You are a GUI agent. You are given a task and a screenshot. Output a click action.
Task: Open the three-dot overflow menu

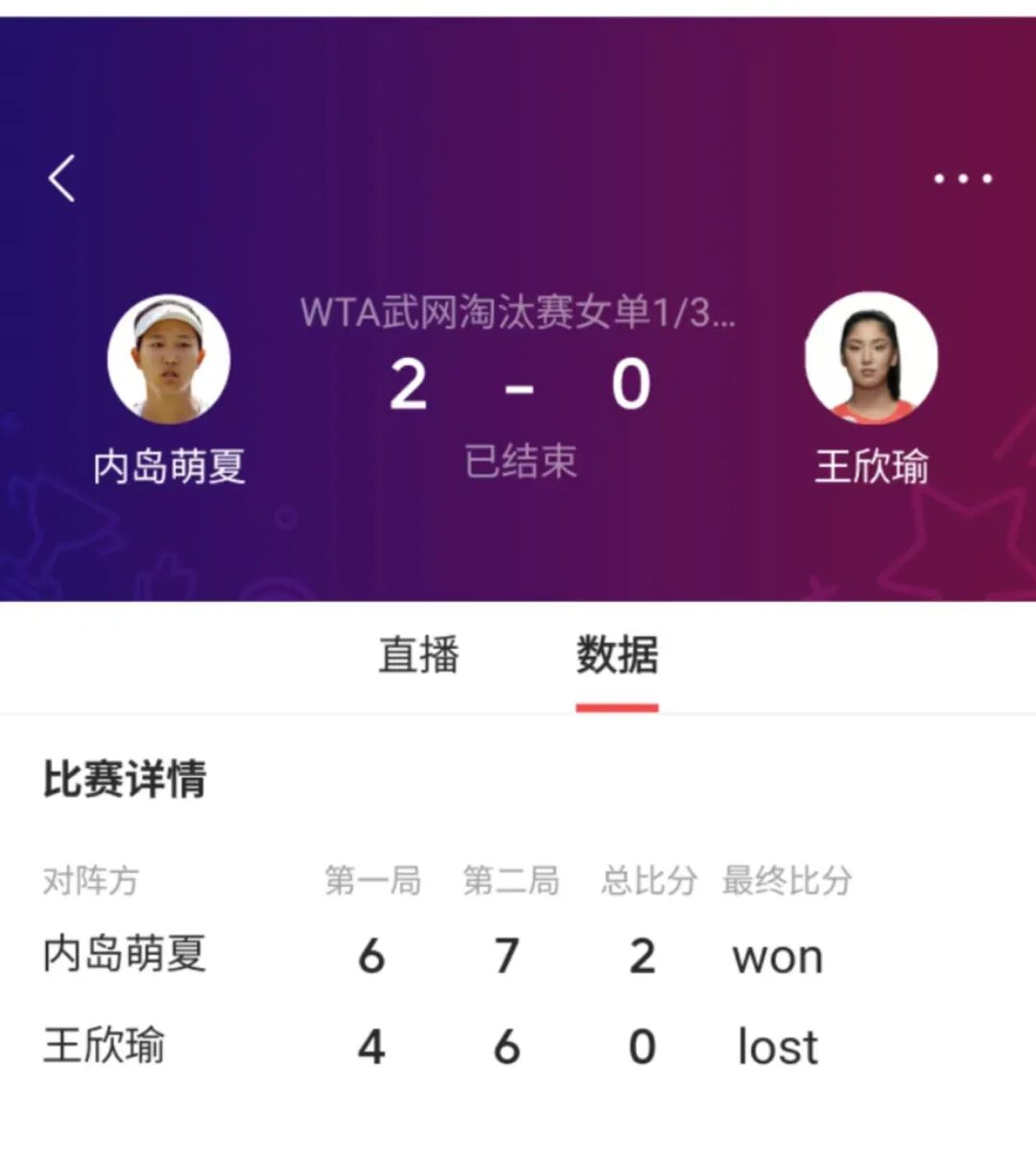point(962,178)
